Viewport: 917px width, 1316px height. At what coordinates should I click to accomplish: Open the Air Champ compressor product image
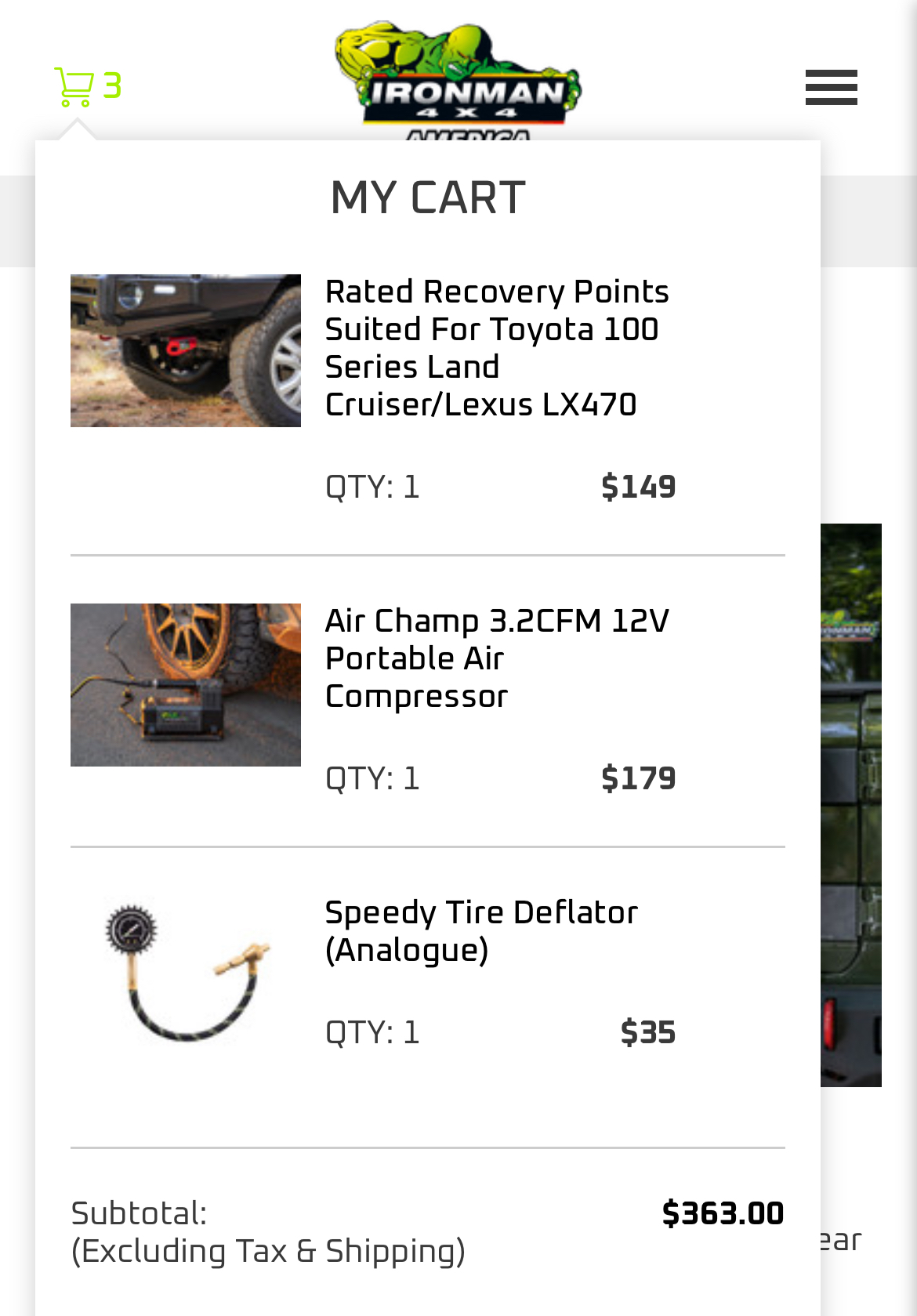pos(186,684)
